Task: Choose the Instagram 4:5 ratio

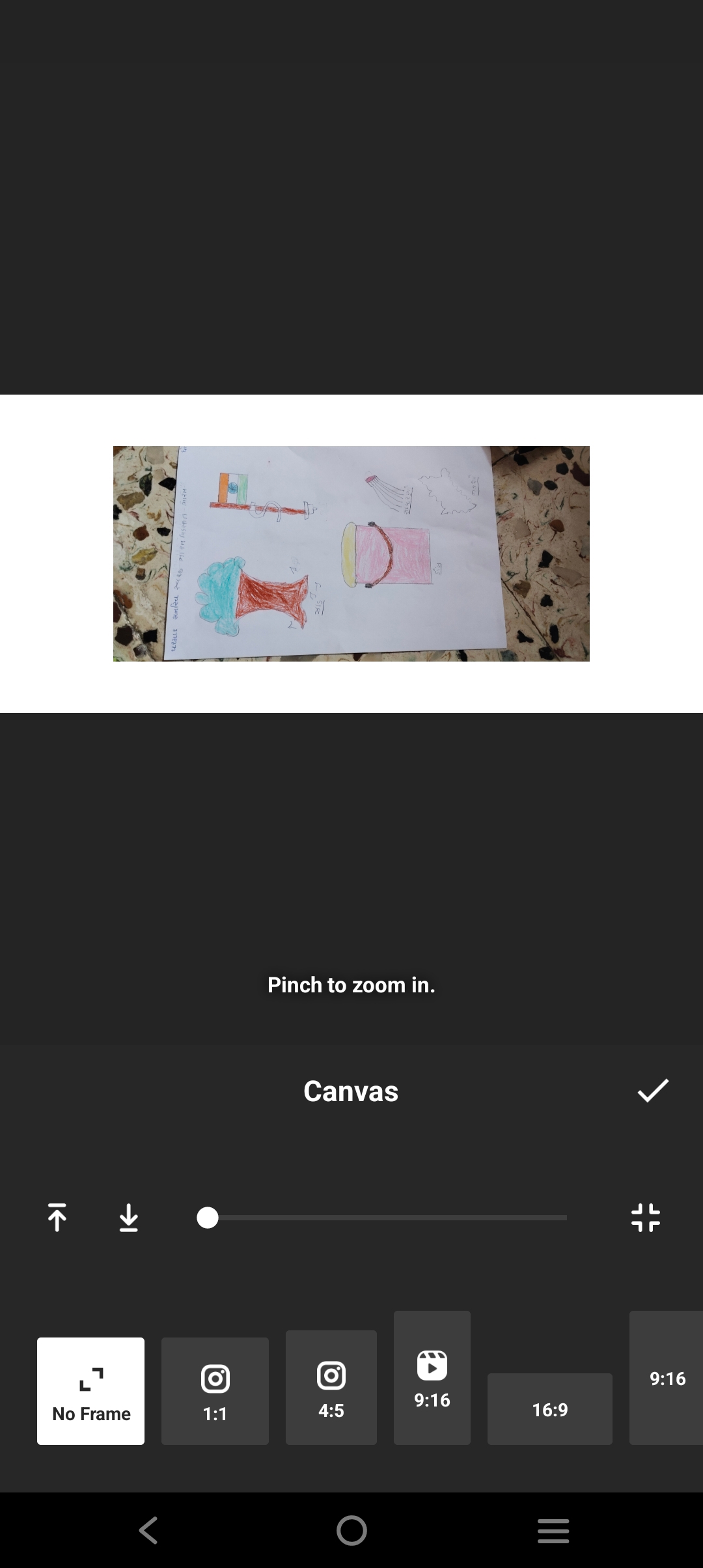Action: (331, 1388)
